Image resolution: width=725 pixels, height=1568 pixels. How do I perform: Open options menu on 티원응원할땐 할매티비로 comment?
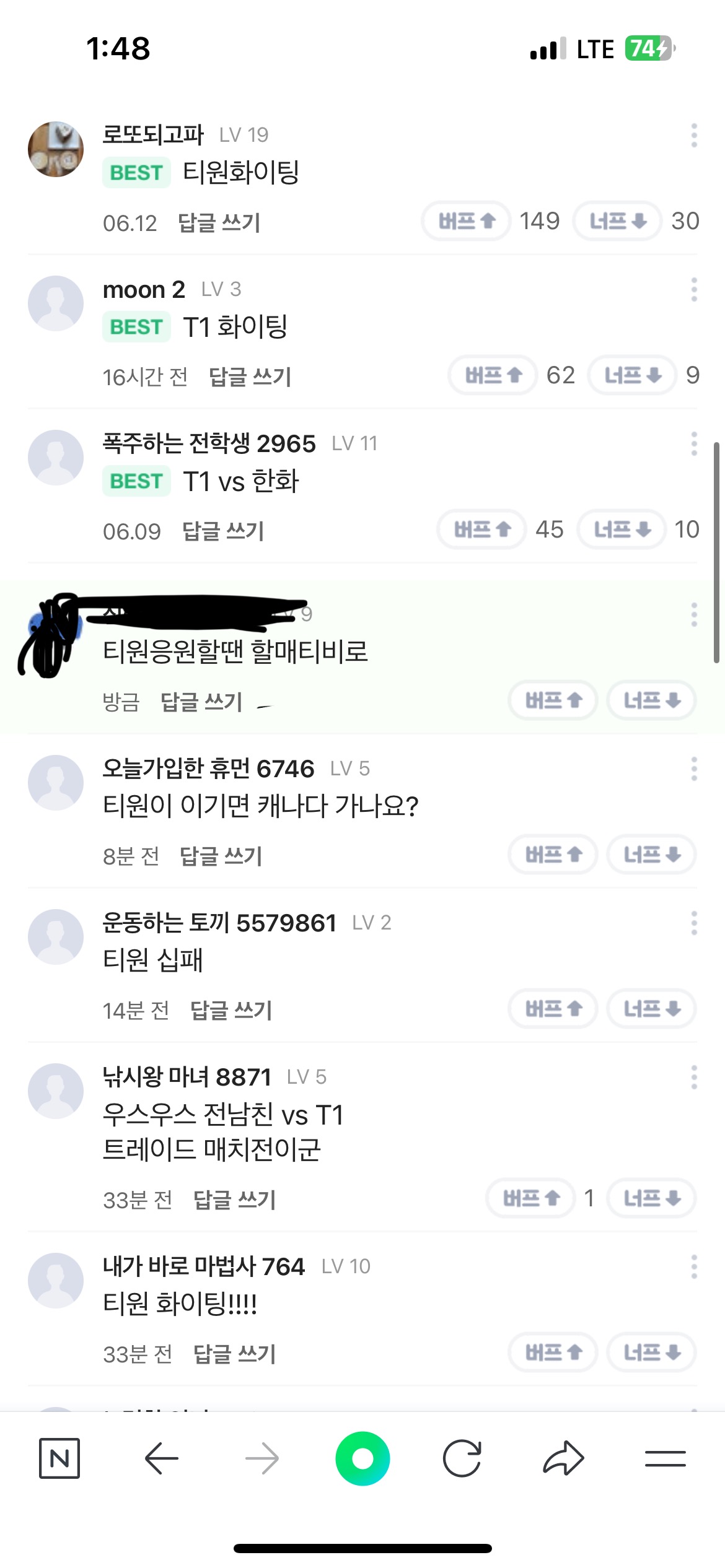(693, 614)
